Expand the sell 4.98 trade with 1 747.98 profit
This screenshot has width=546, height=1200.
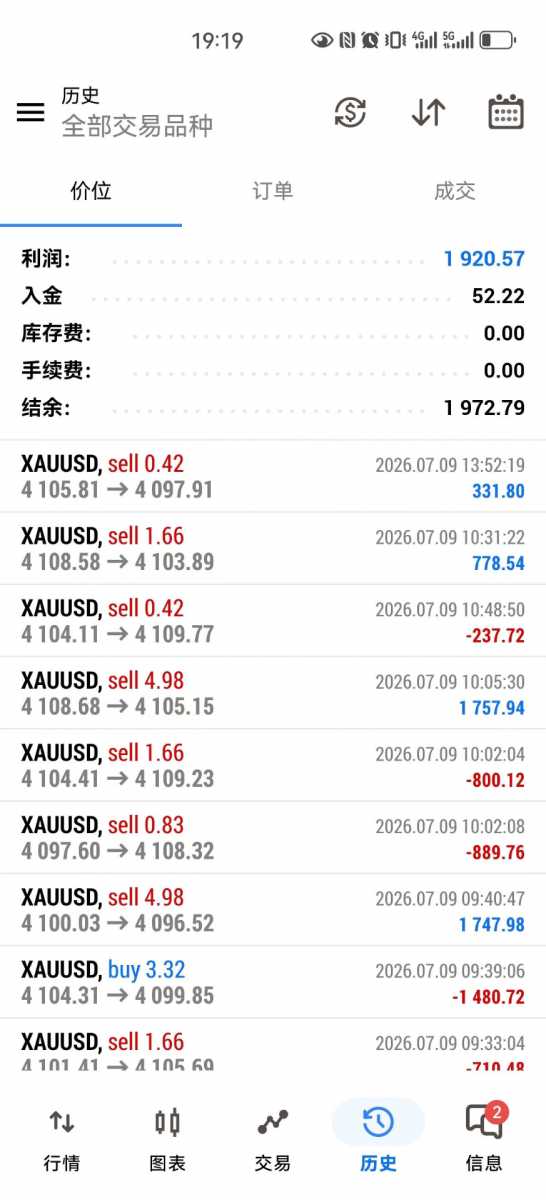273,910
